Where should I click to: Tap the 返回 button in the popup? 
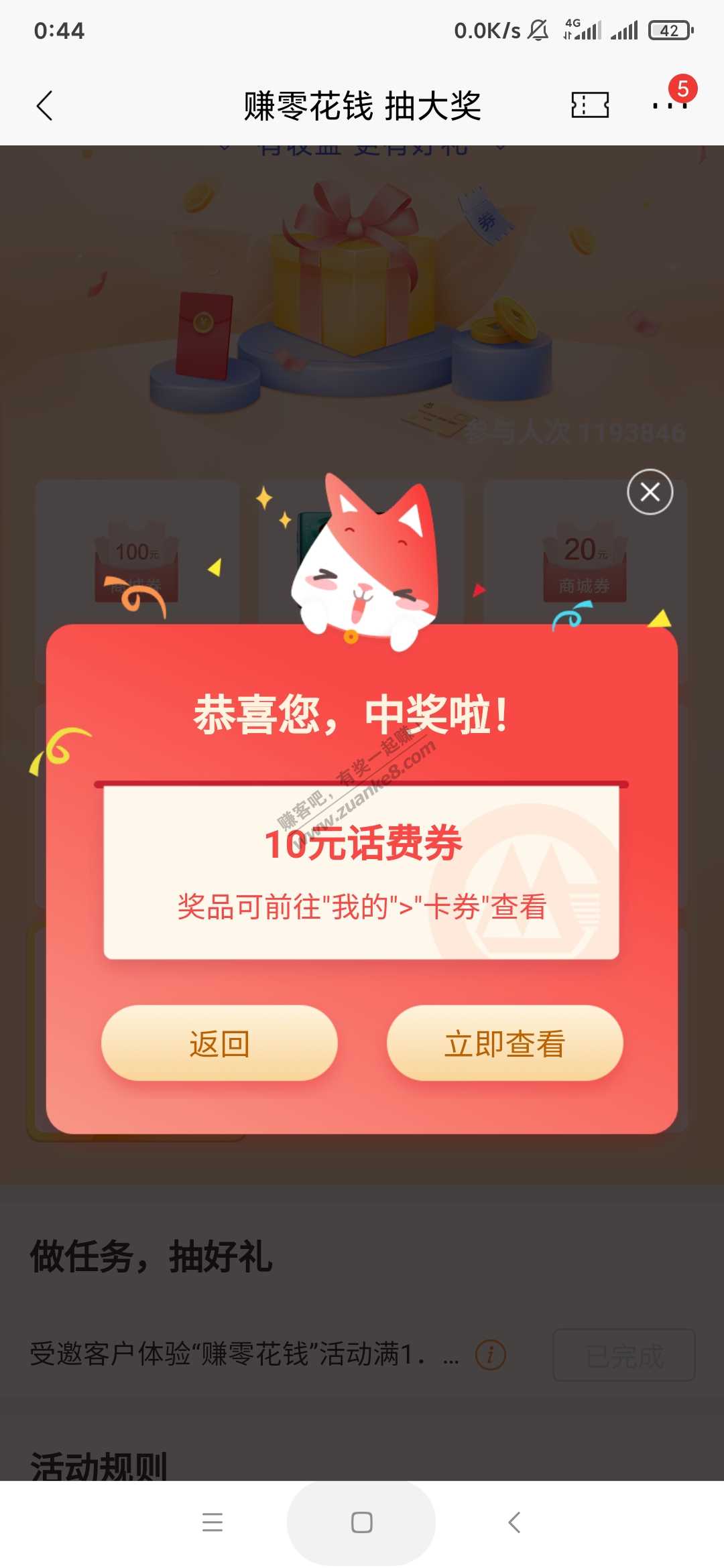[219, 1043]
